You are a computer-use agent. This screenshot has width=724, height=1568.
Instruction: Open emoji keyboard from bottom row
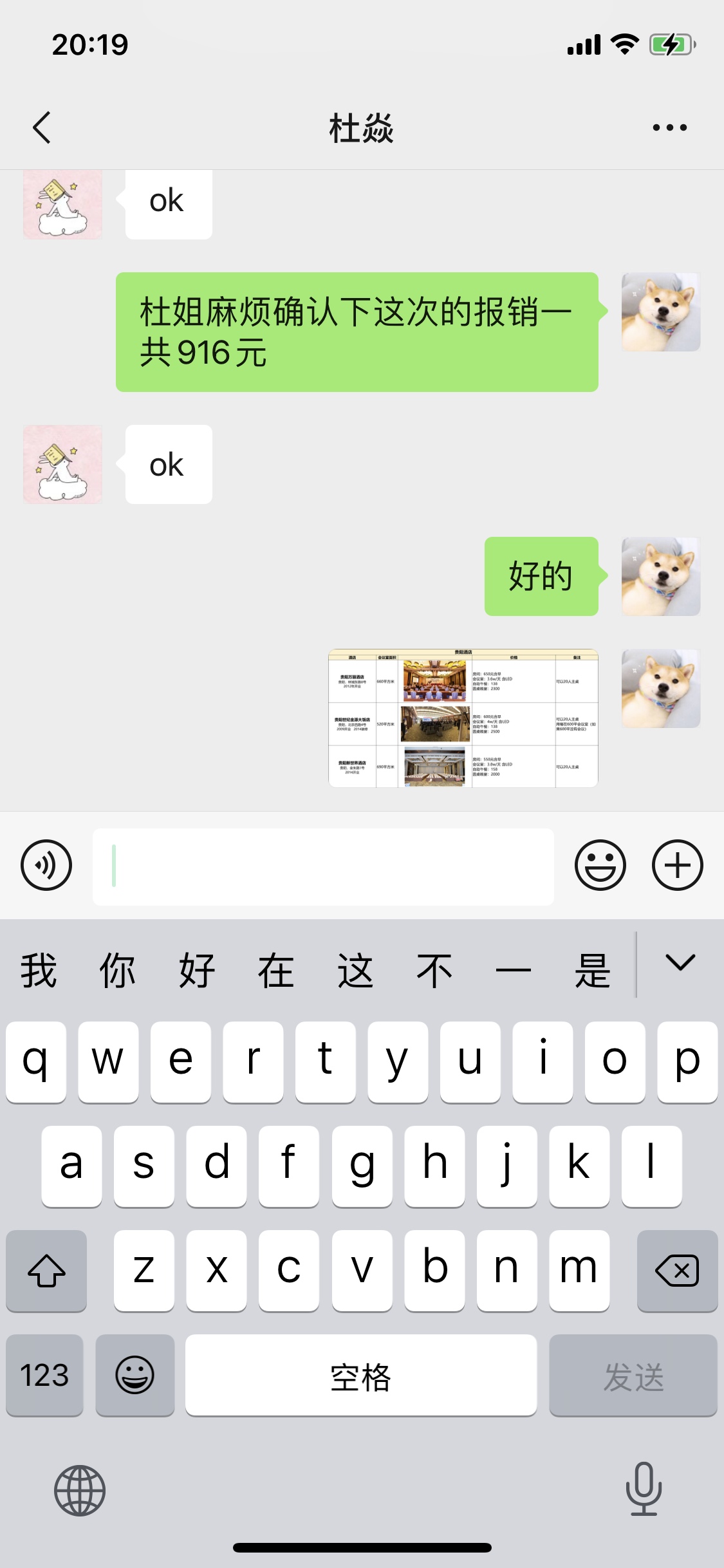135,1375
